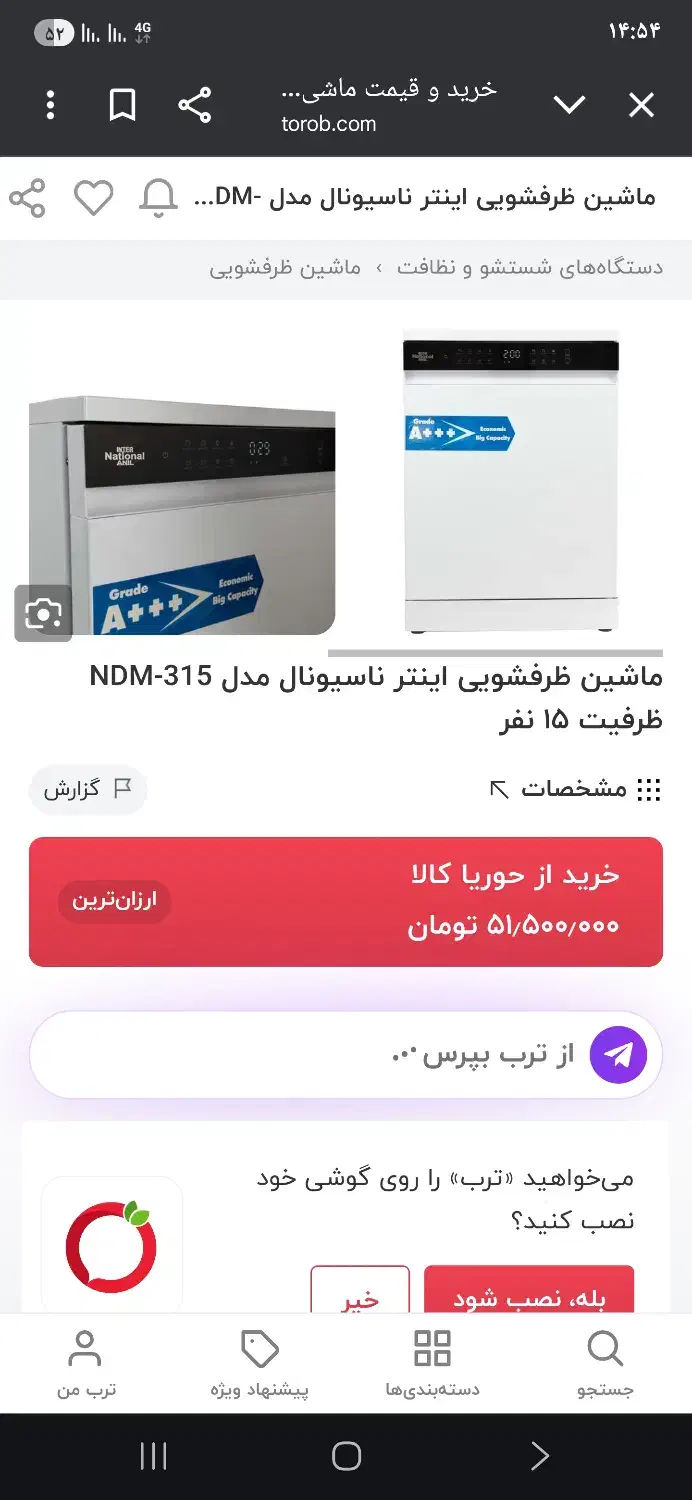Share page from the browser toolbar
This screenshot has height=1500, width=692.
pyautogui.click(x=194, y=105)
